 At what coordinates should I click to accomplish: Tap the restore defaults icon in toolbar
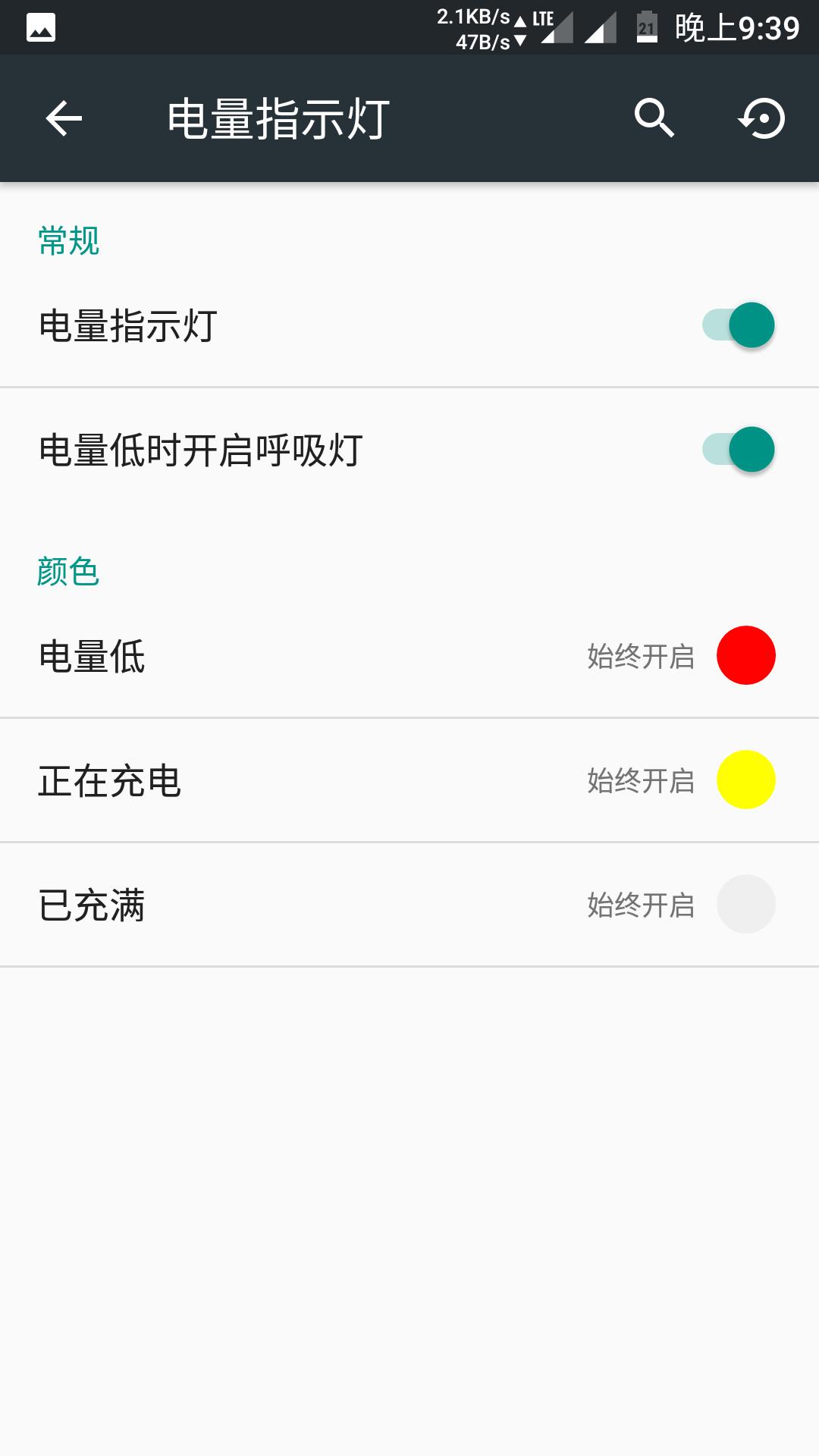coord(762,118)
